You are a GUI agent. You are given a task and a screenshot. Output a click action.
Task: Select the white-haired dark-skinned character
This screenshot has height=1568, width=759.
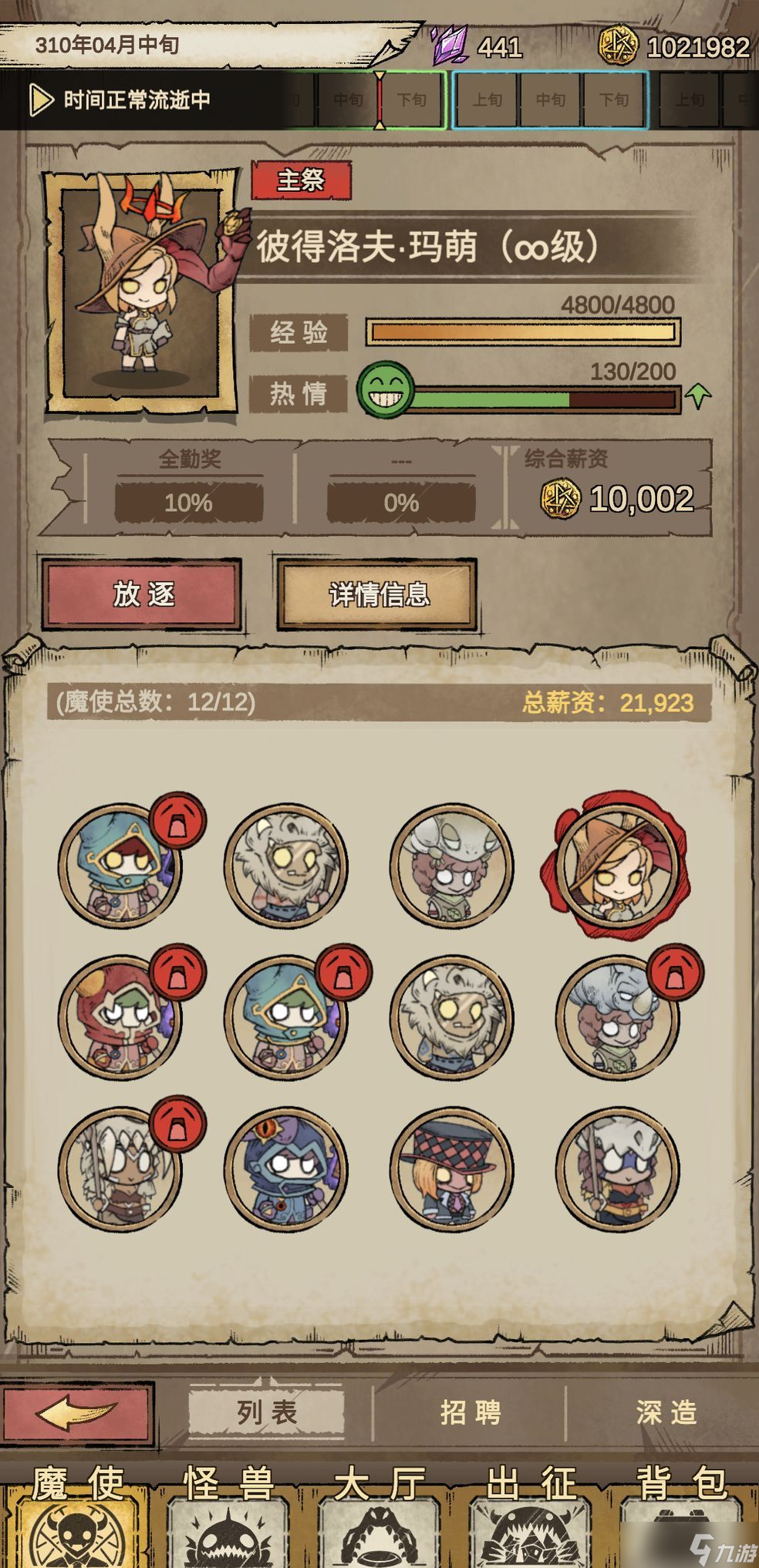pyautogui.click(x=120, y=1169)
